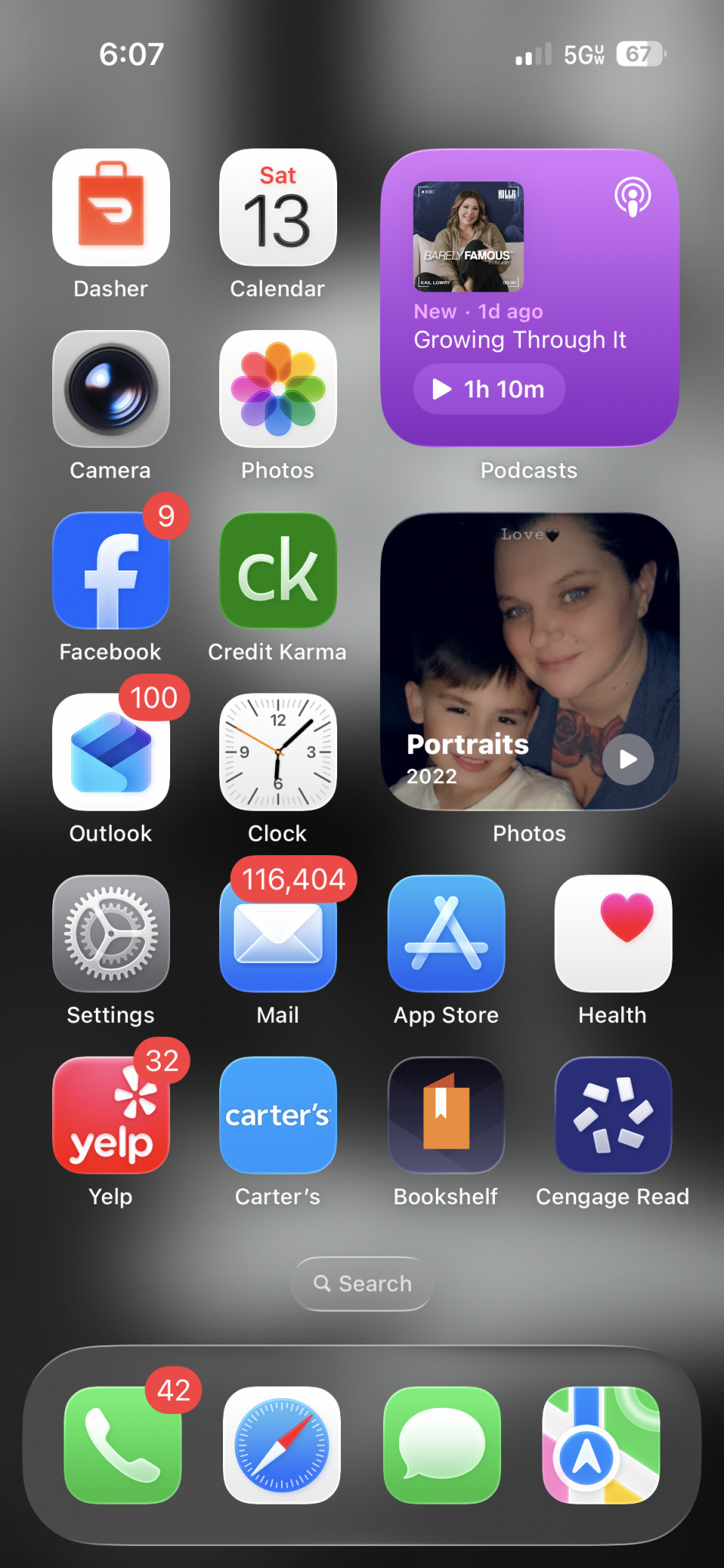Launch Yelp
Image resolution: width=724 pixels, height=1568 pixels.
click(x=111, y=1115)
